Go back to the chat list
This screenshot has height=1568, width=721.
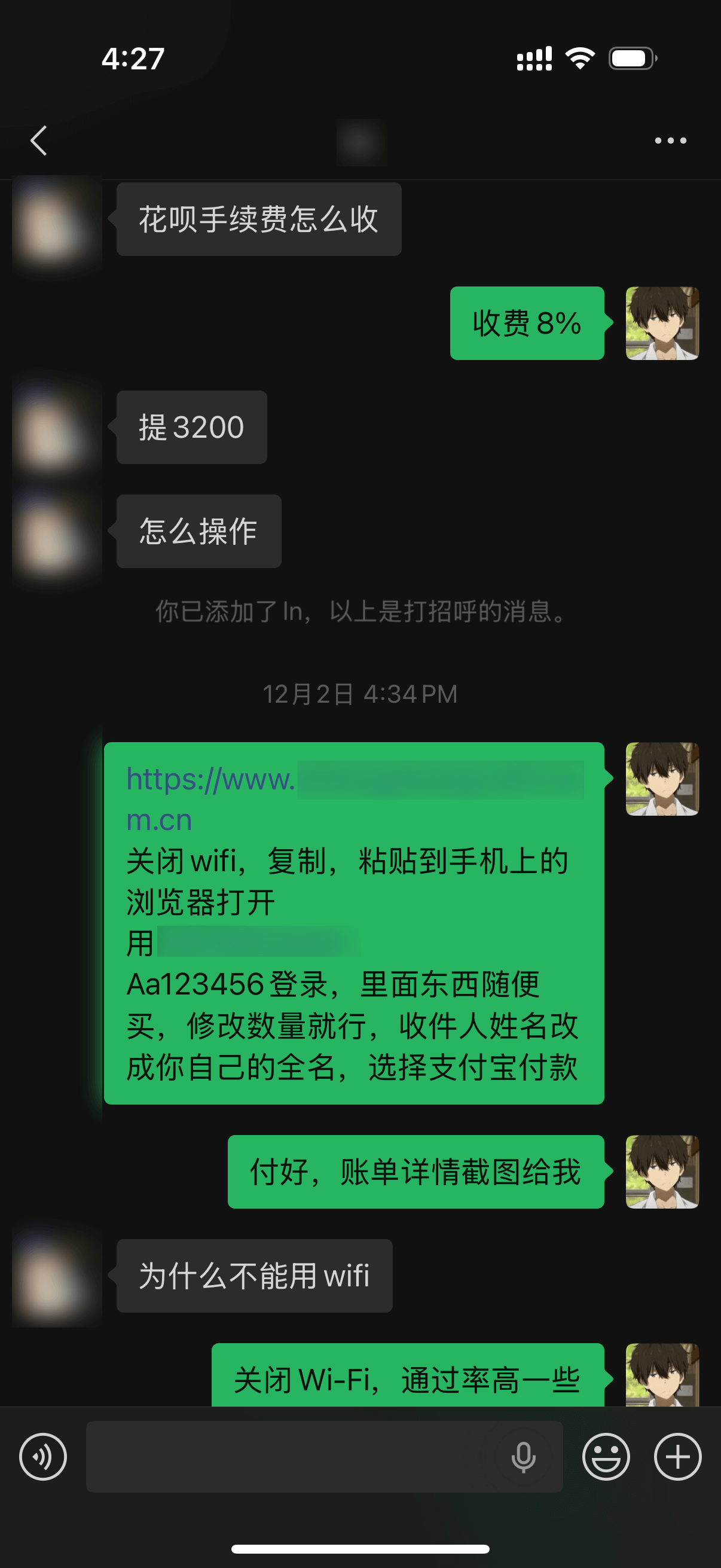(39, 141)
